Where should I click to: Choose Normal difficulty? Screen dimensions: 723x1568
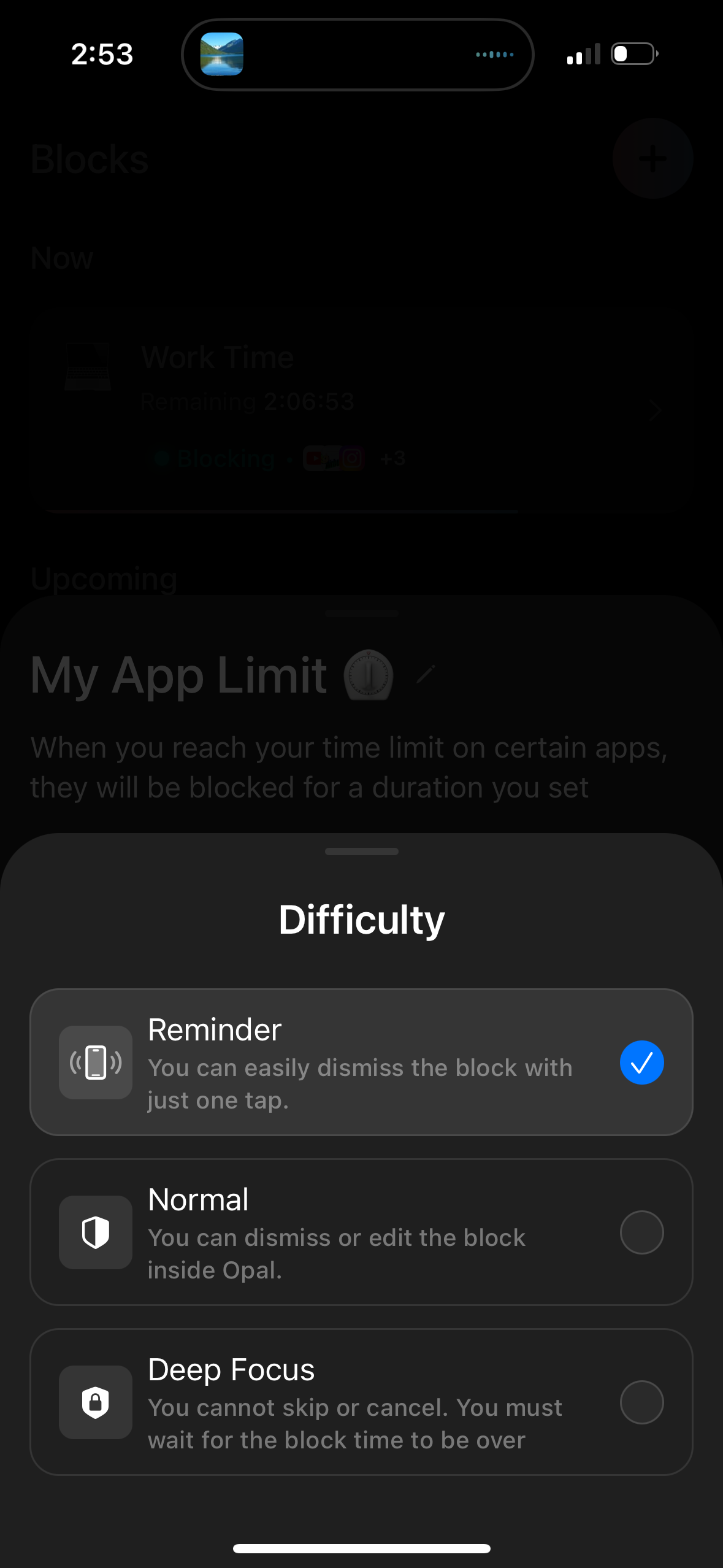click(x=361, y=1232)
